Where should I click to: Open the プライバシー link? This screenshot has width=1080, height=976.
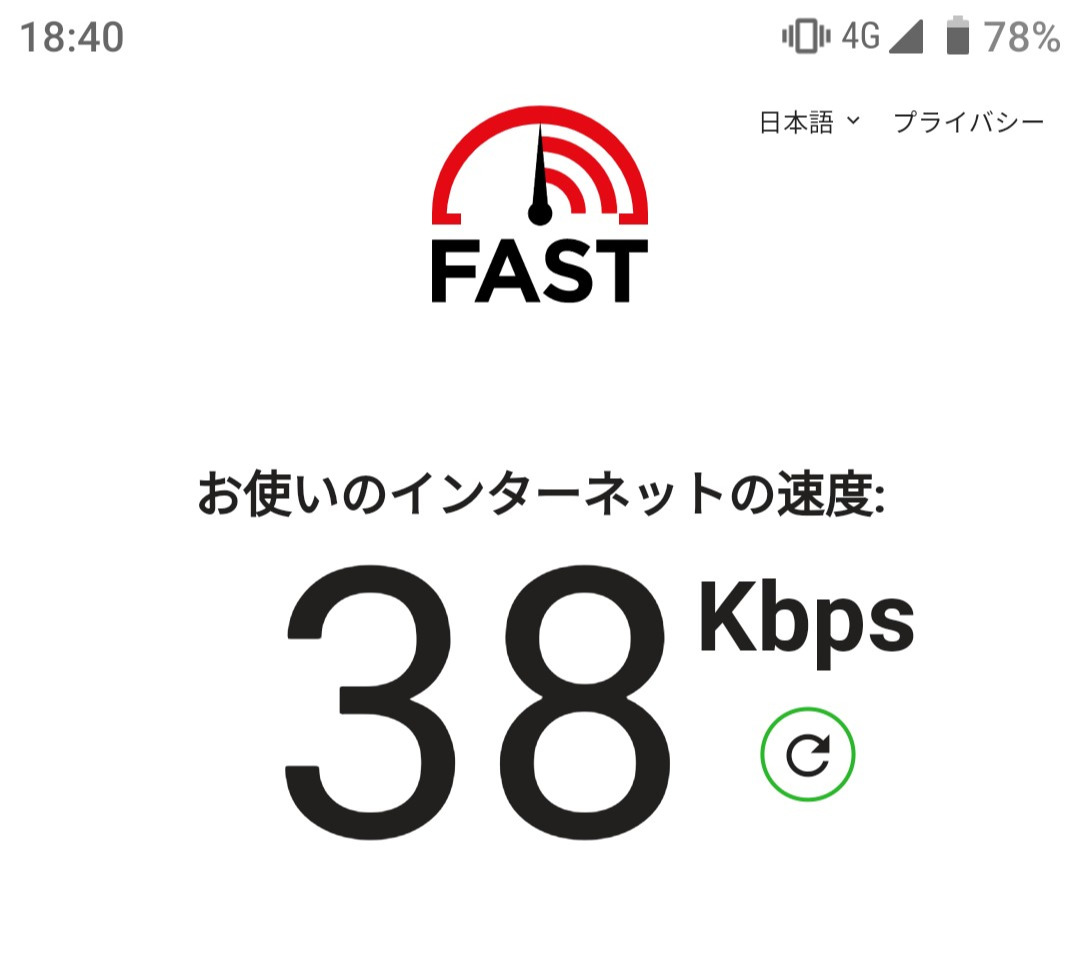[x=968, y=123]
